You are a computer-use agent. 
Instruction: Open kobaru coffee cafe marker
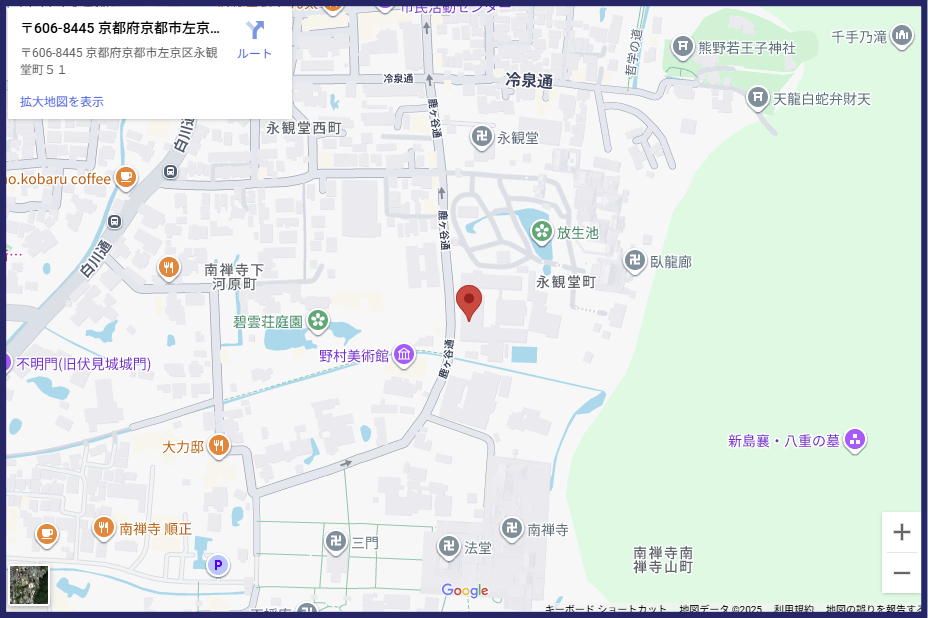pyautogui.click(x=125, y=177)
